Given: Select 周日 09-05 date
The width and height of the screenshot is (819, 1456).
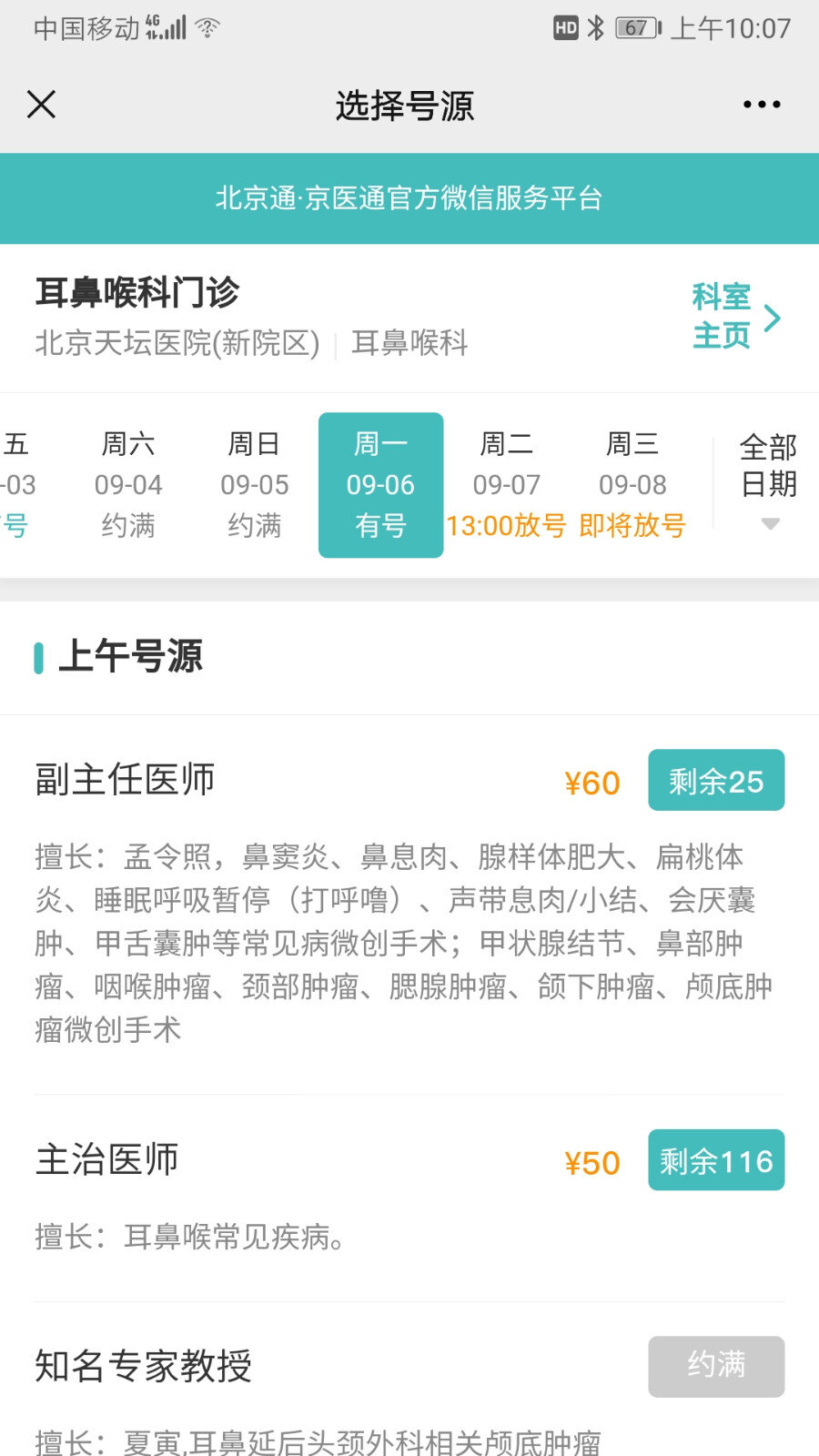Looking at the screenshot, I should pos(254,484).
